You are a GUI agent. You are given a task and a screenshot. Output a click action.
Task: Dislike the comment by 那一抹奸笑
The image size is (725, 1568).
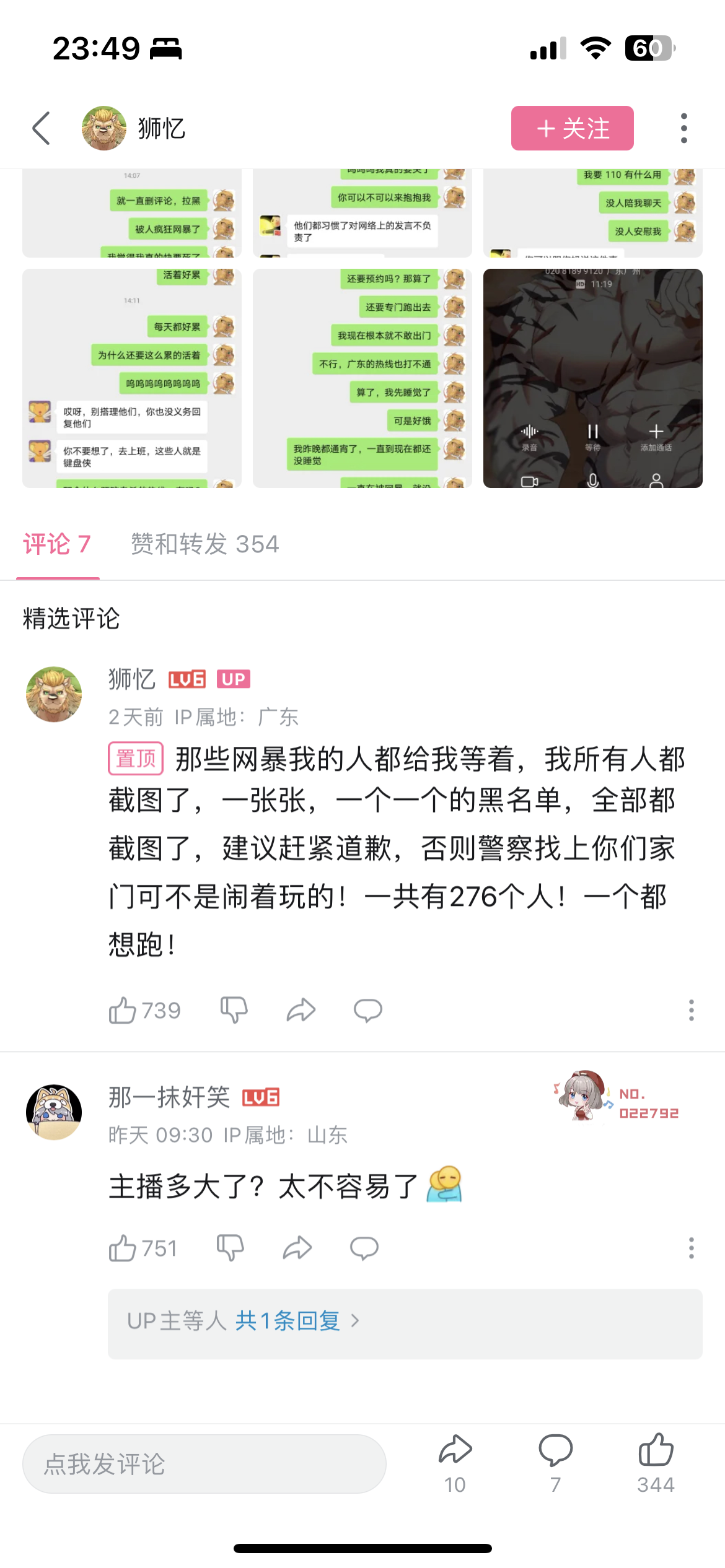tap(231, 1248)
